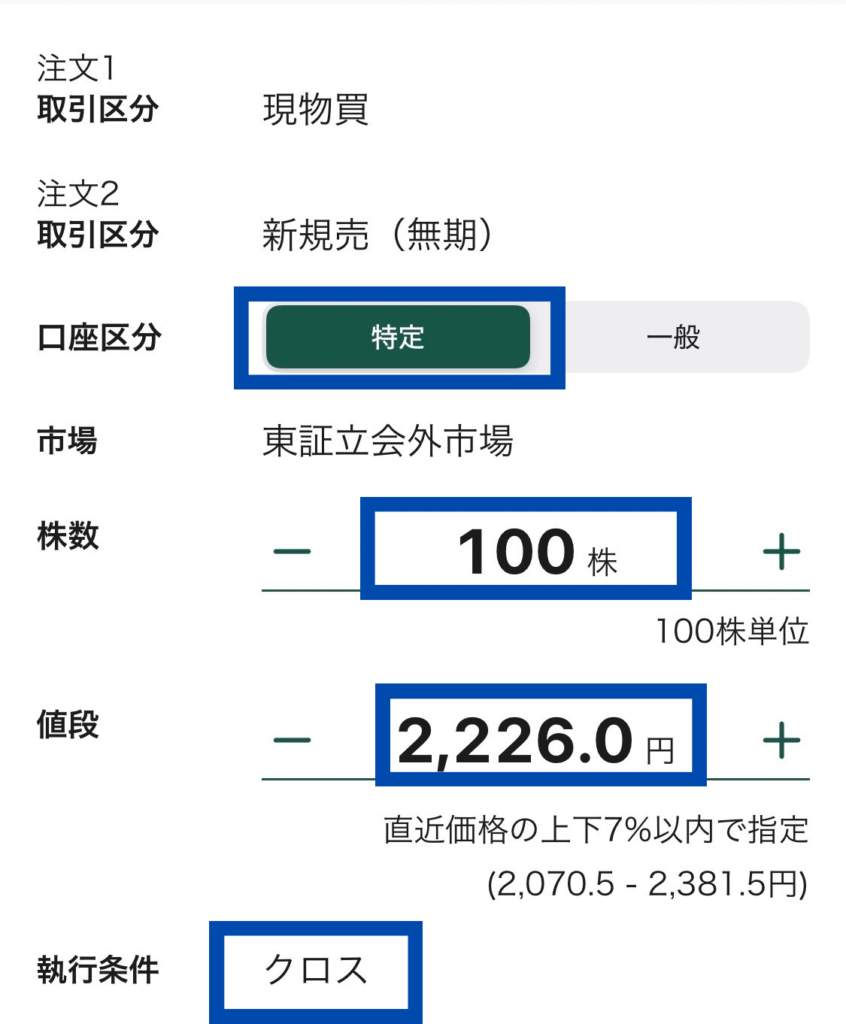
Task: Lower the 値段 price by one tick
Action: [x=292, y=741]
